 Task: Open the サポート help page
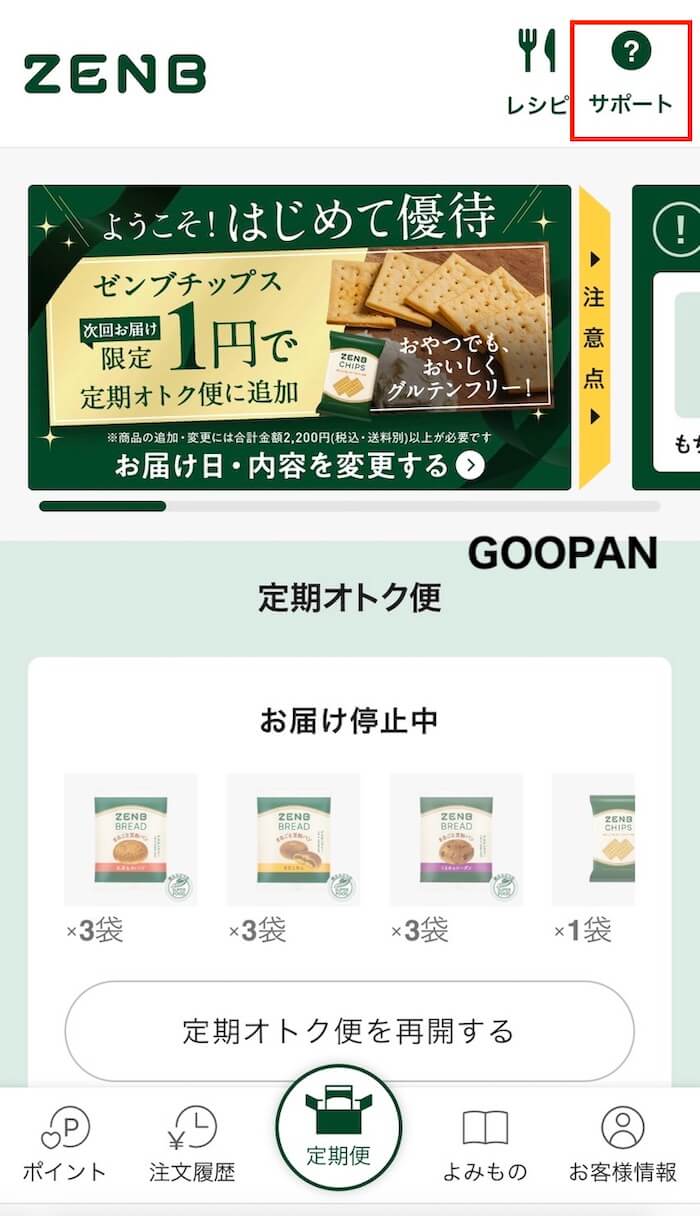click(630, 73)
